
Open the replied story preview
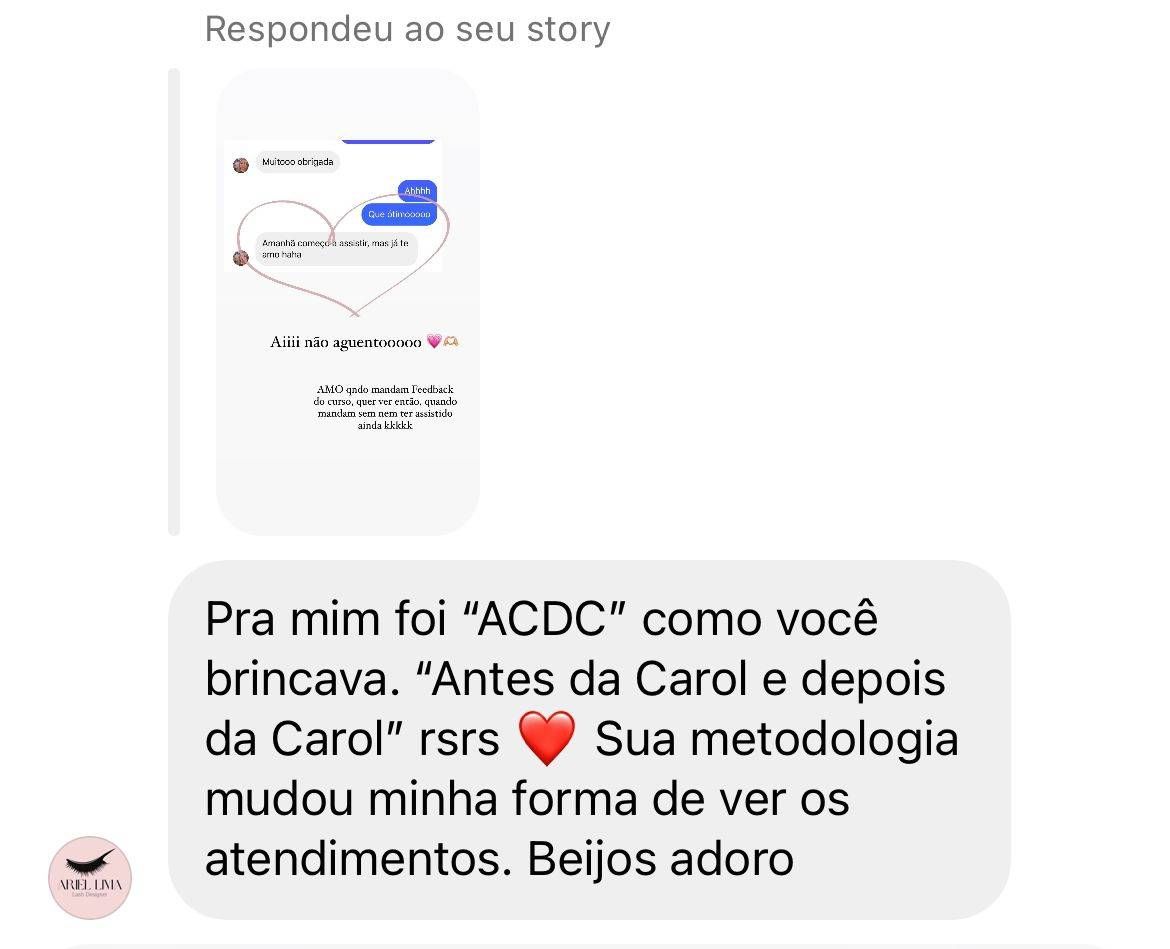[347, 301]
